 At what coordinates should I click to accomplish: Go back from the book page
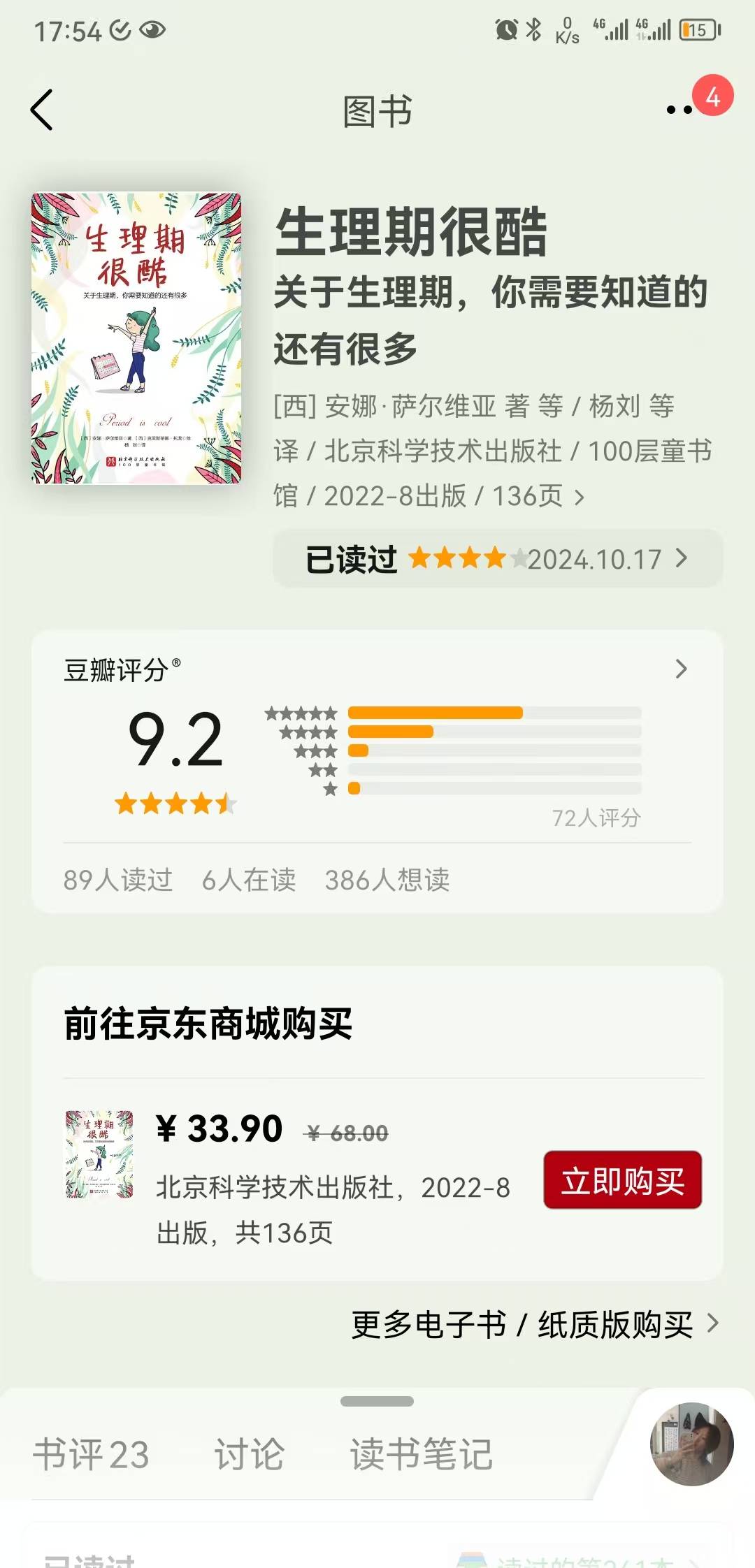(x=42, y=110)
